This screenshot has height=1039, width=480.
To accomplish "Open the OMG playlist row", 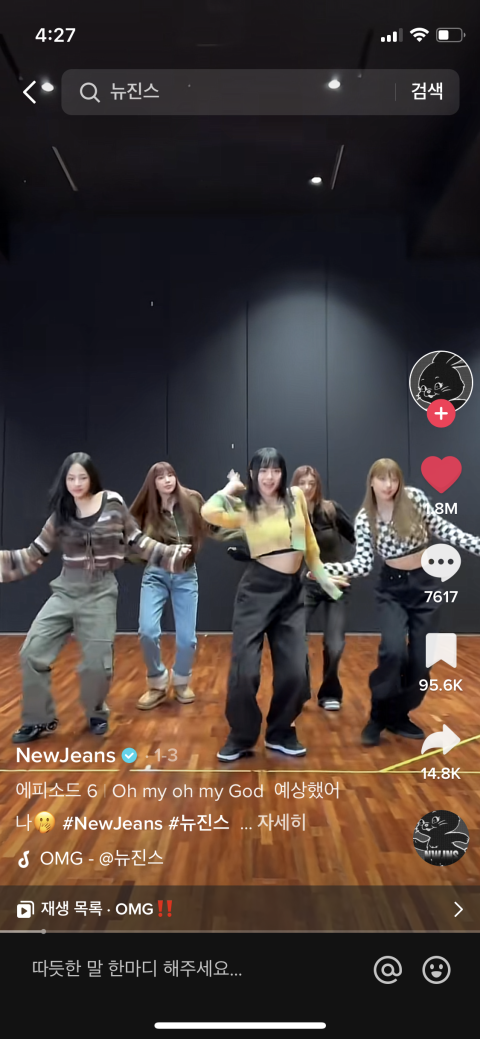I will [240, 909].
